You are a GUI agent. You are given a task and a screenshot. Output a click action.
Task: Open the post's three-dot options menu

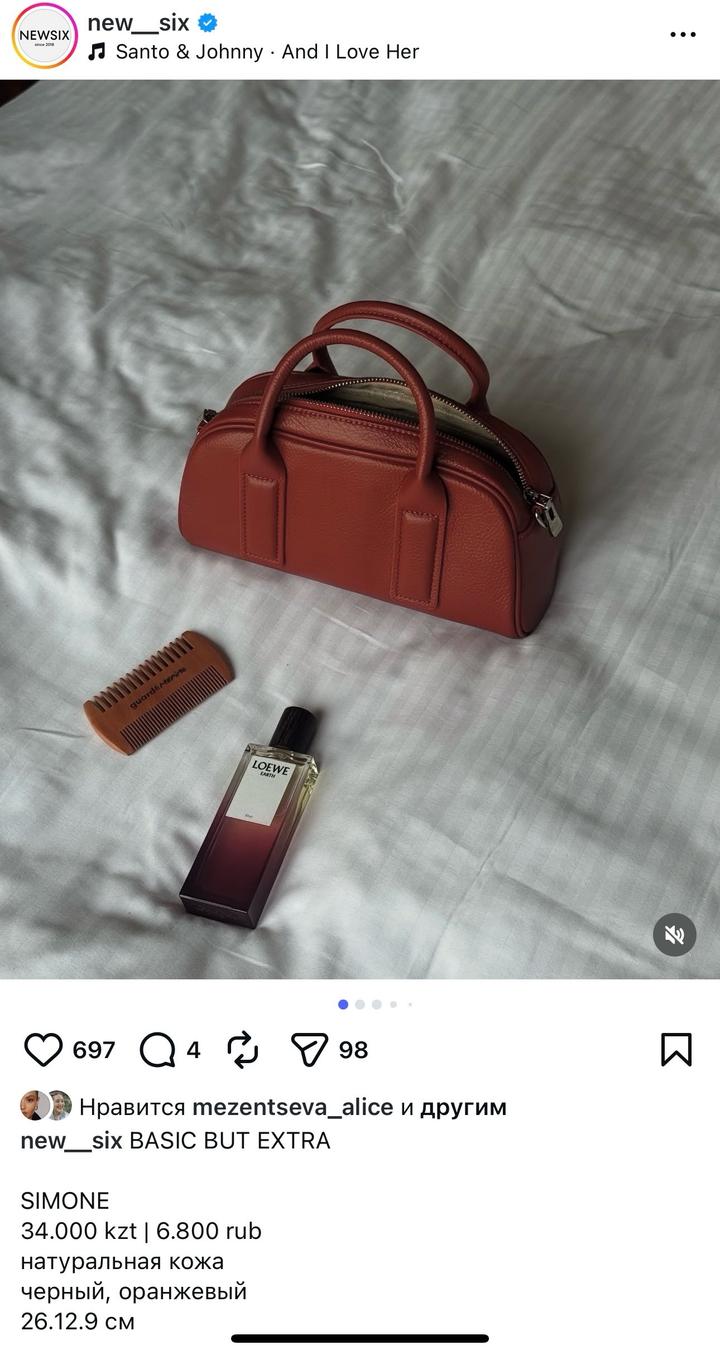click(682, 35)
